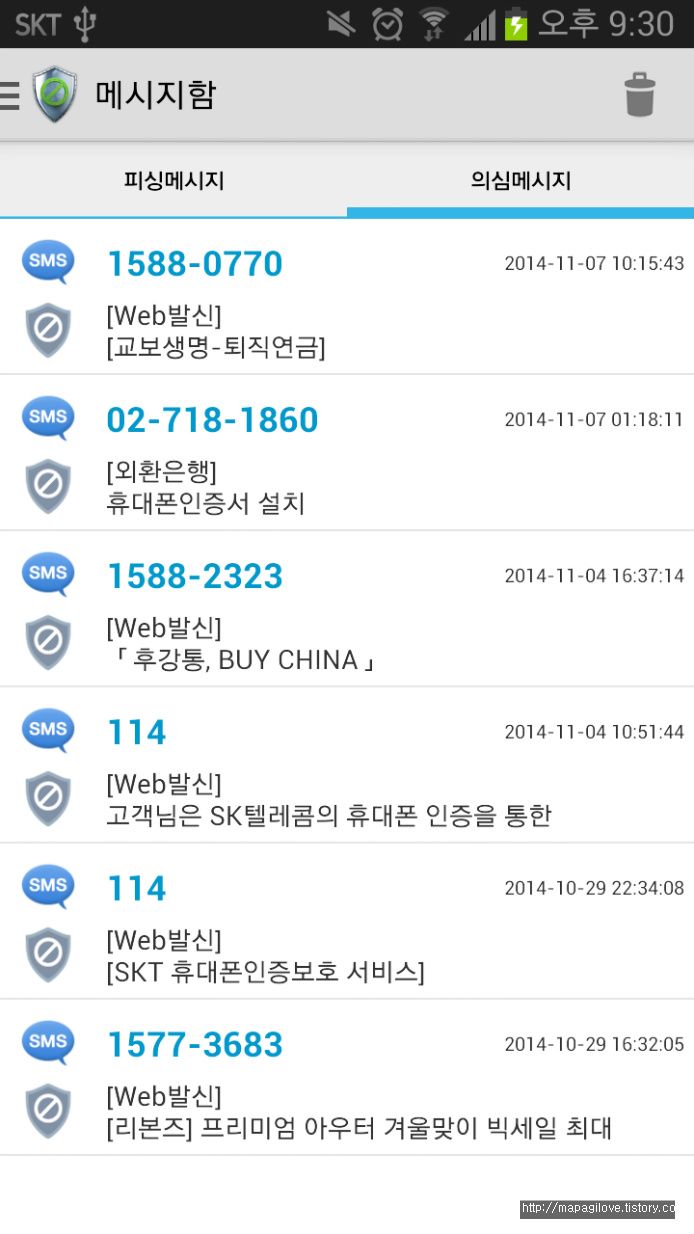Tap the trash delete icon
The image size is (694, 1234).
coord(640,95)
